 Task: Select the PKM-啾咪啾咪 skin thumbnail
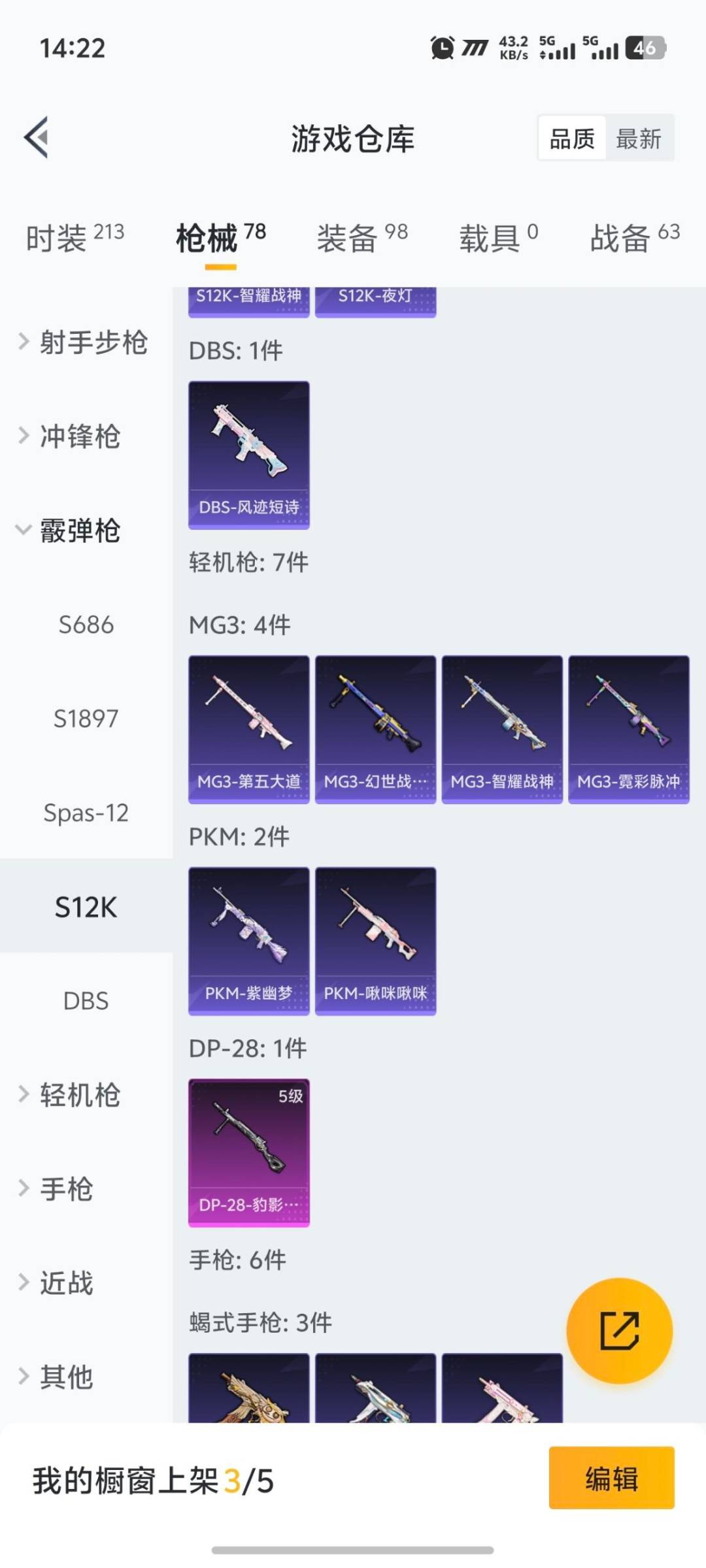coord(375,941)
